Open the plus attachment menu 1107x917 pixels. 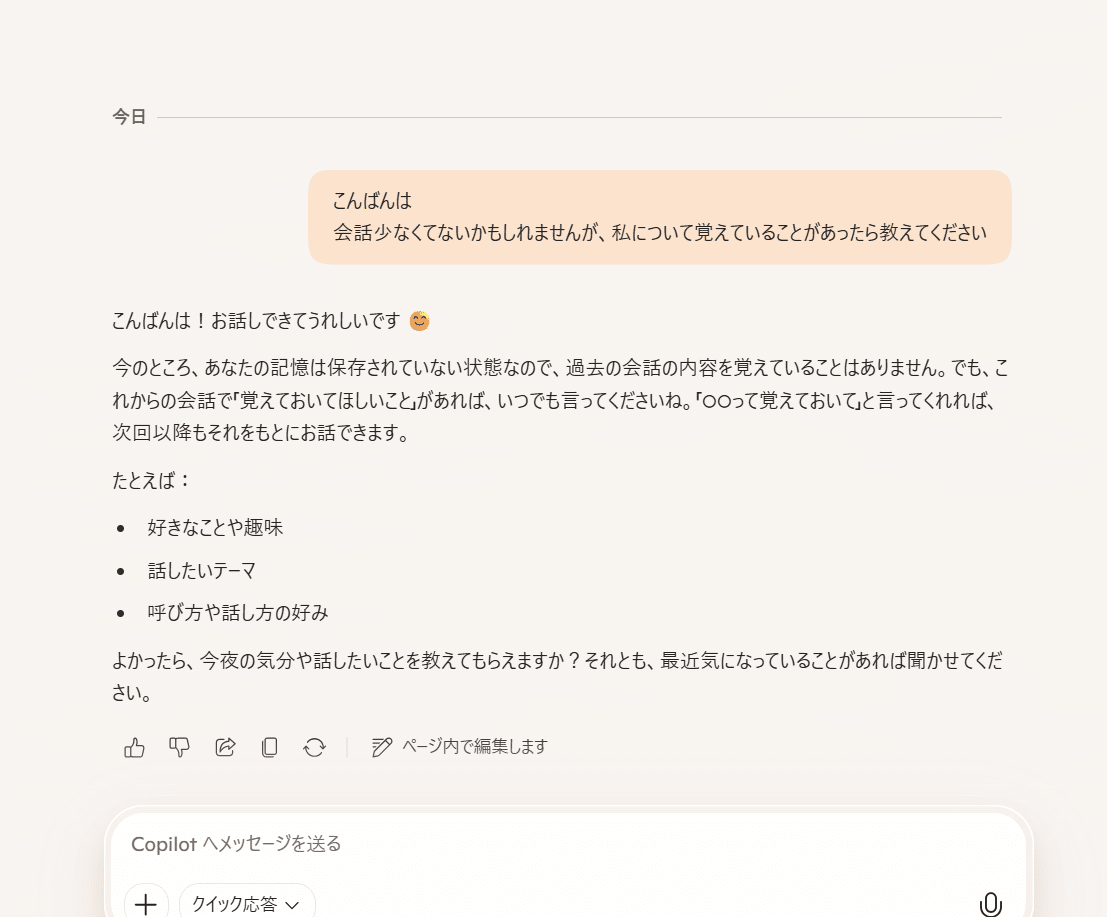pyautogui.click(x=146, y=904)
